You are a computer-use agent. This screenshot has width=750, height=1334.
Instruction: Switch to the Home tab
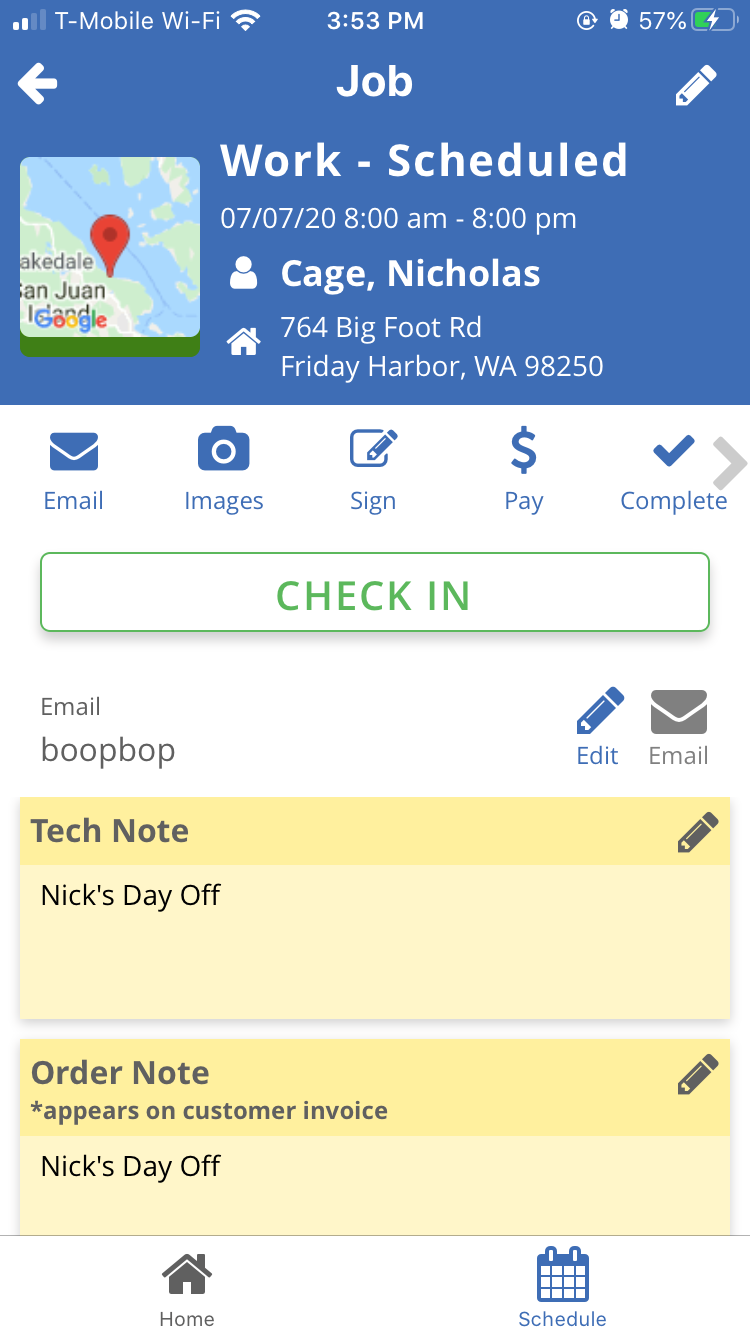point(187,1288)
